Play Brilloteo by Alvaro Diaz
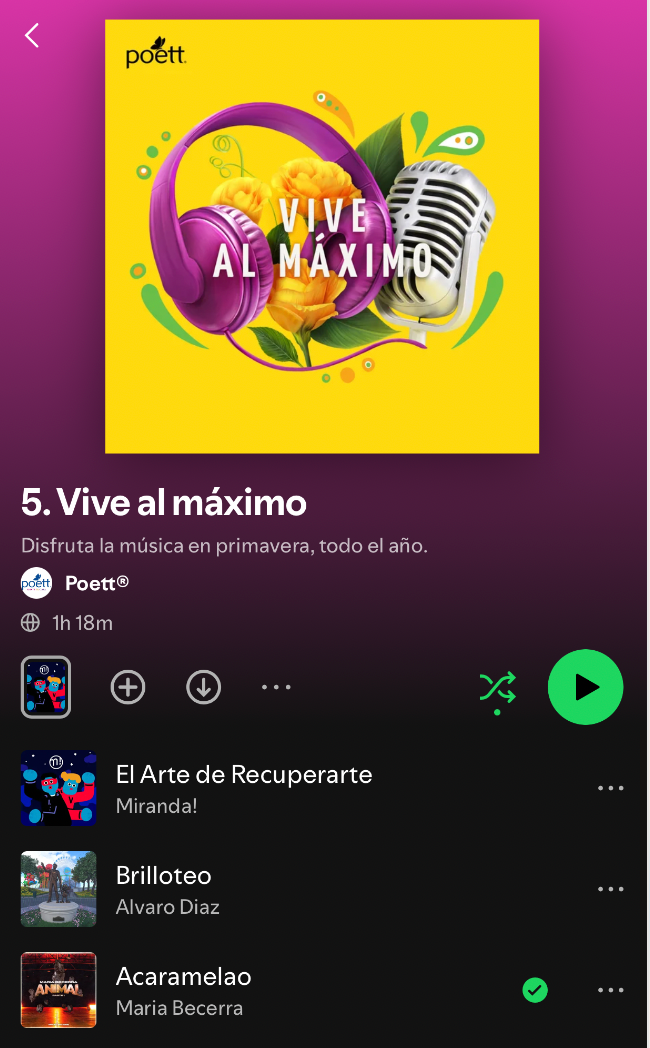Screen dimensions: 650x1048 click(x=164, y=889)
